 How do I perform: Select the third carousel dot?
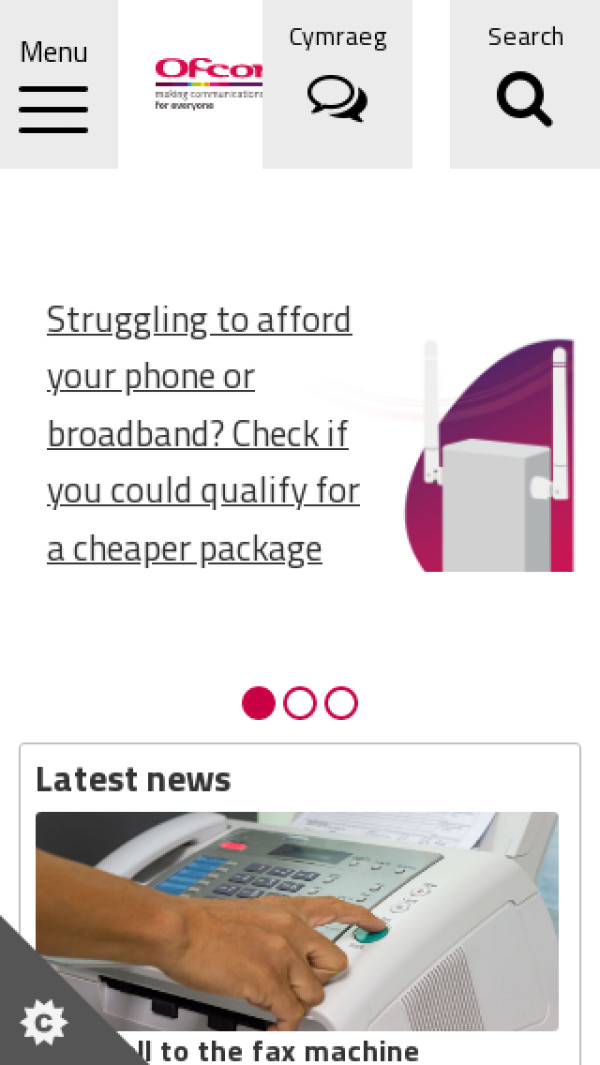[341, 703]
